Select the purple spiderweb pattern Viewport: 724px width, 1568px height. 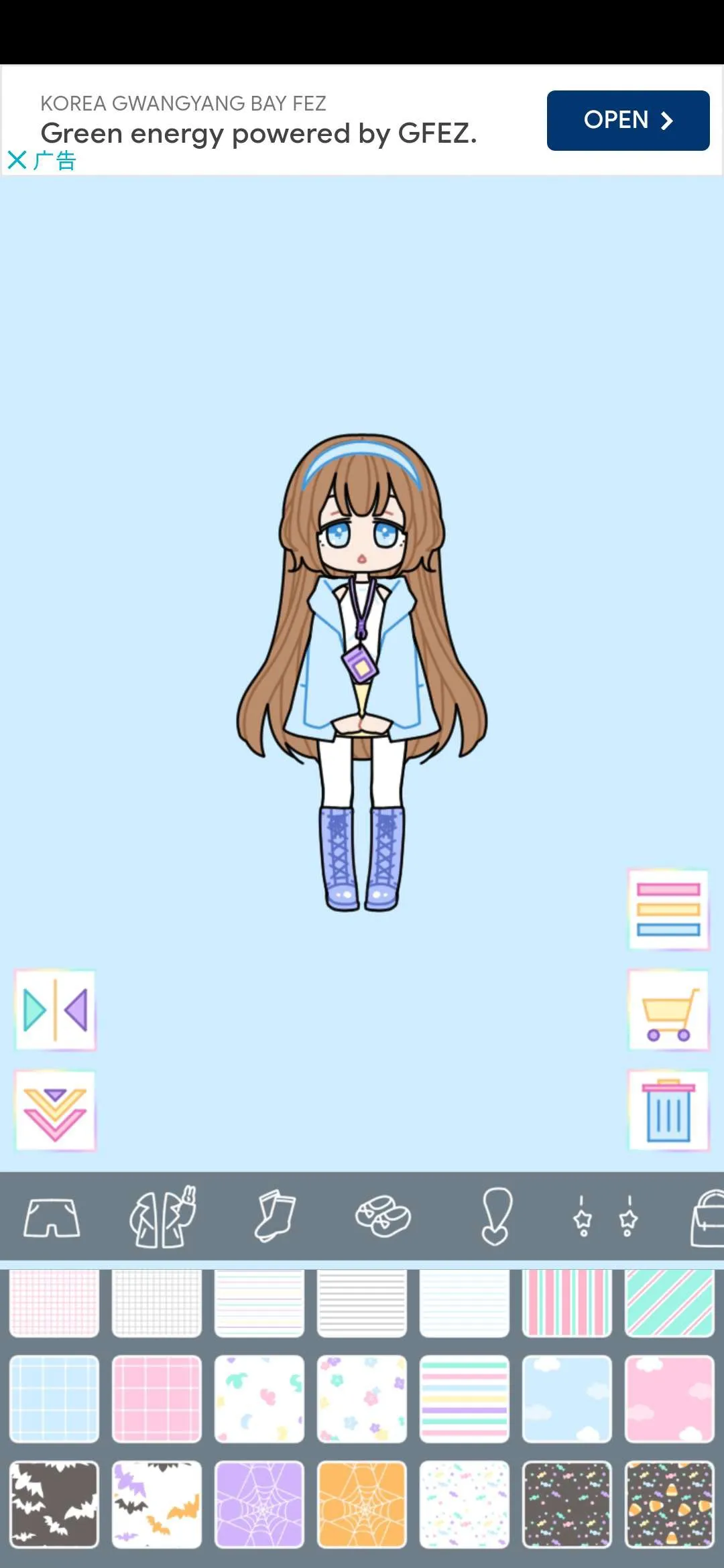[x=259, y=1504]
